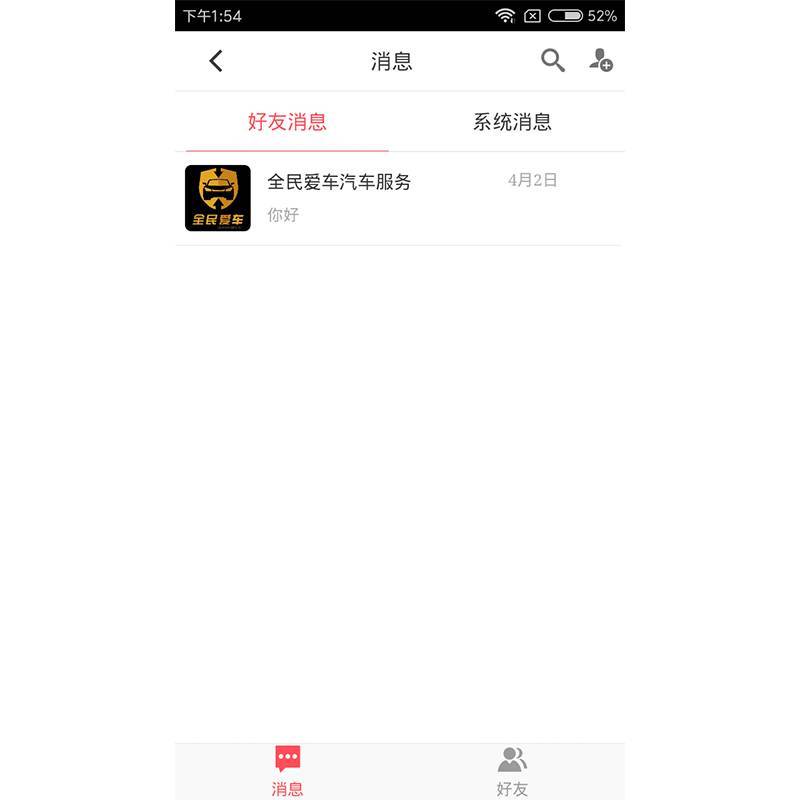Switch to the 系统消息 tab
800x800 pixels.
(x=512, y=122)
